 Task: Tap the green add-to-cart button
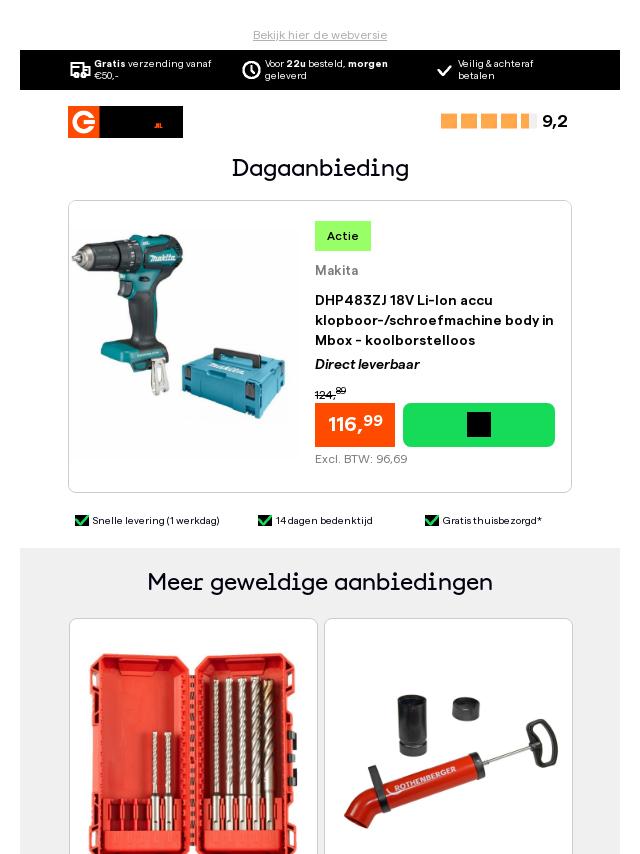coord(478,425)
